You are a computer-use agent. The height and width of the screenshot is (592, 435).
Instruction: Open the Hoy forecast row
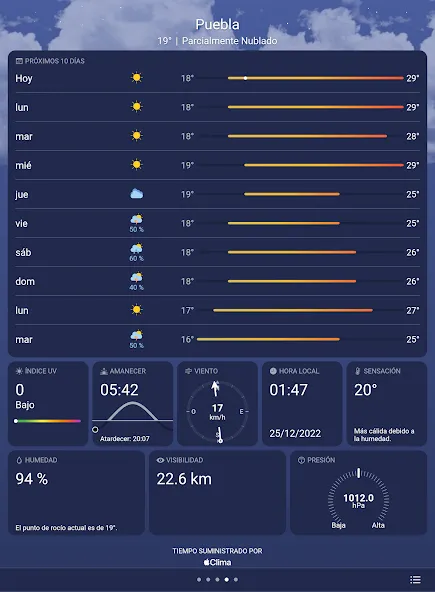[218, 78]
